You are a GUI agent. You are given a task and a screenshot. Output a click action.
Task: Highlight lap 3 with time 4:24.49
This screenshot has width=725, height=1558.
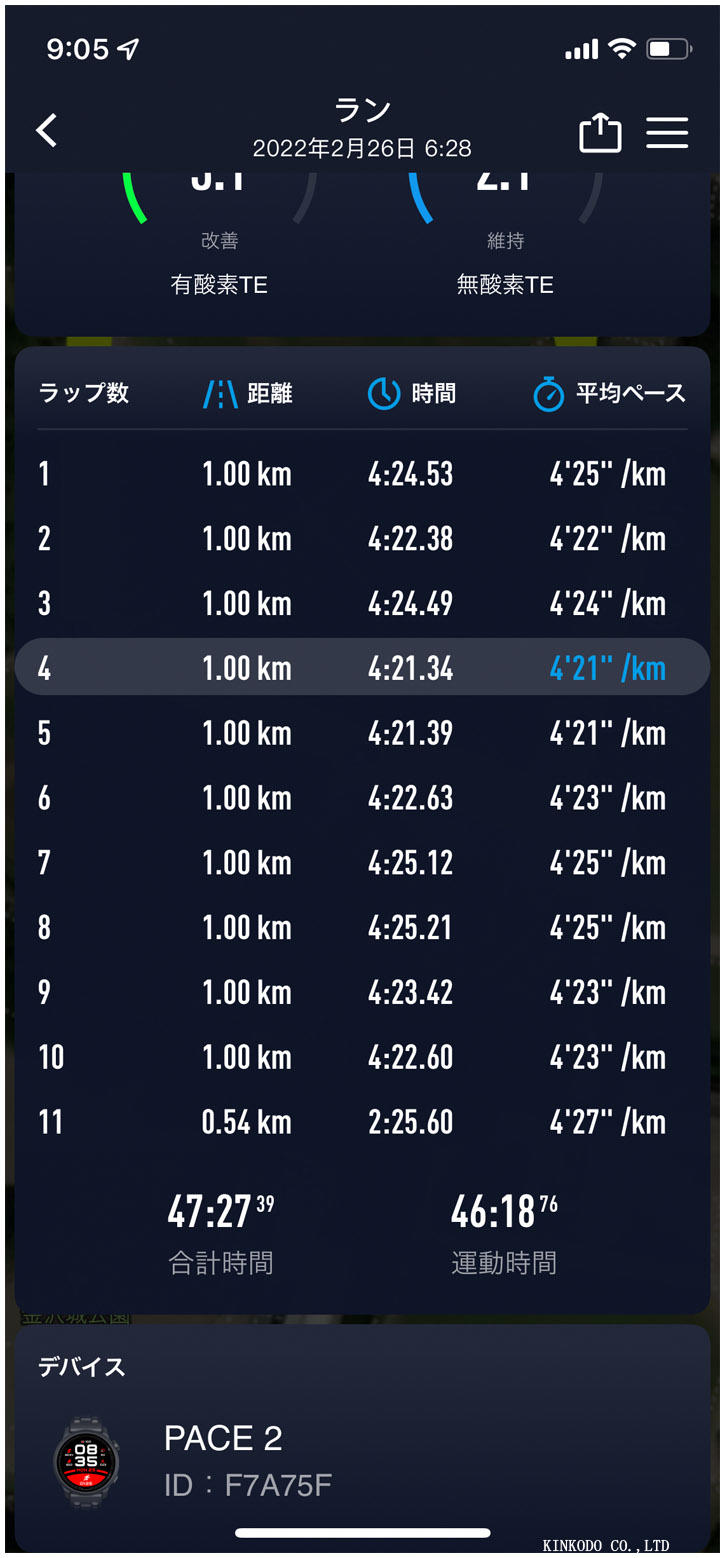click(x=362, y=604)
